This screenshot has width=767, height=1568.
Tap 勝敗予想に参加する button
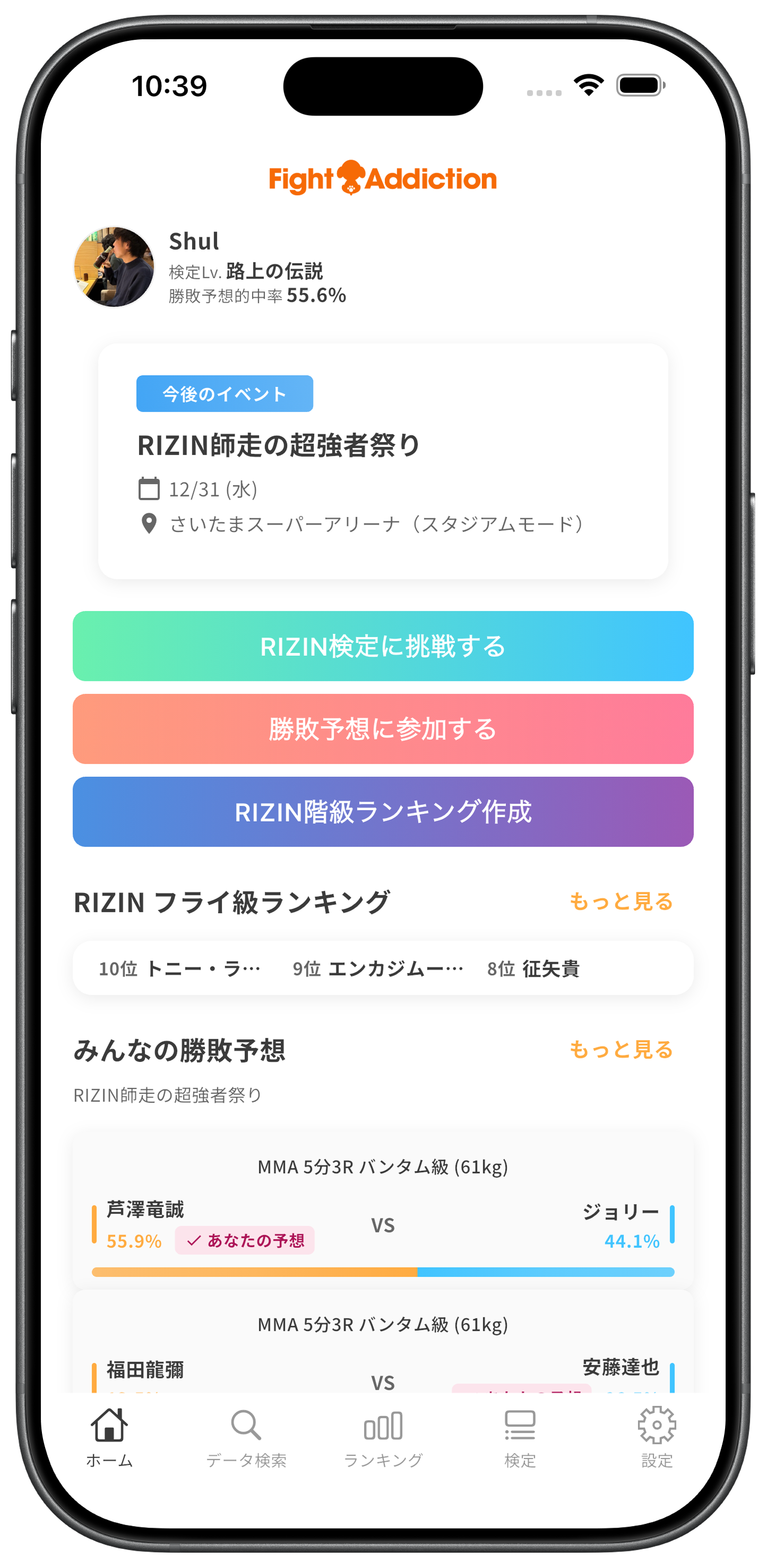[383, 729]
